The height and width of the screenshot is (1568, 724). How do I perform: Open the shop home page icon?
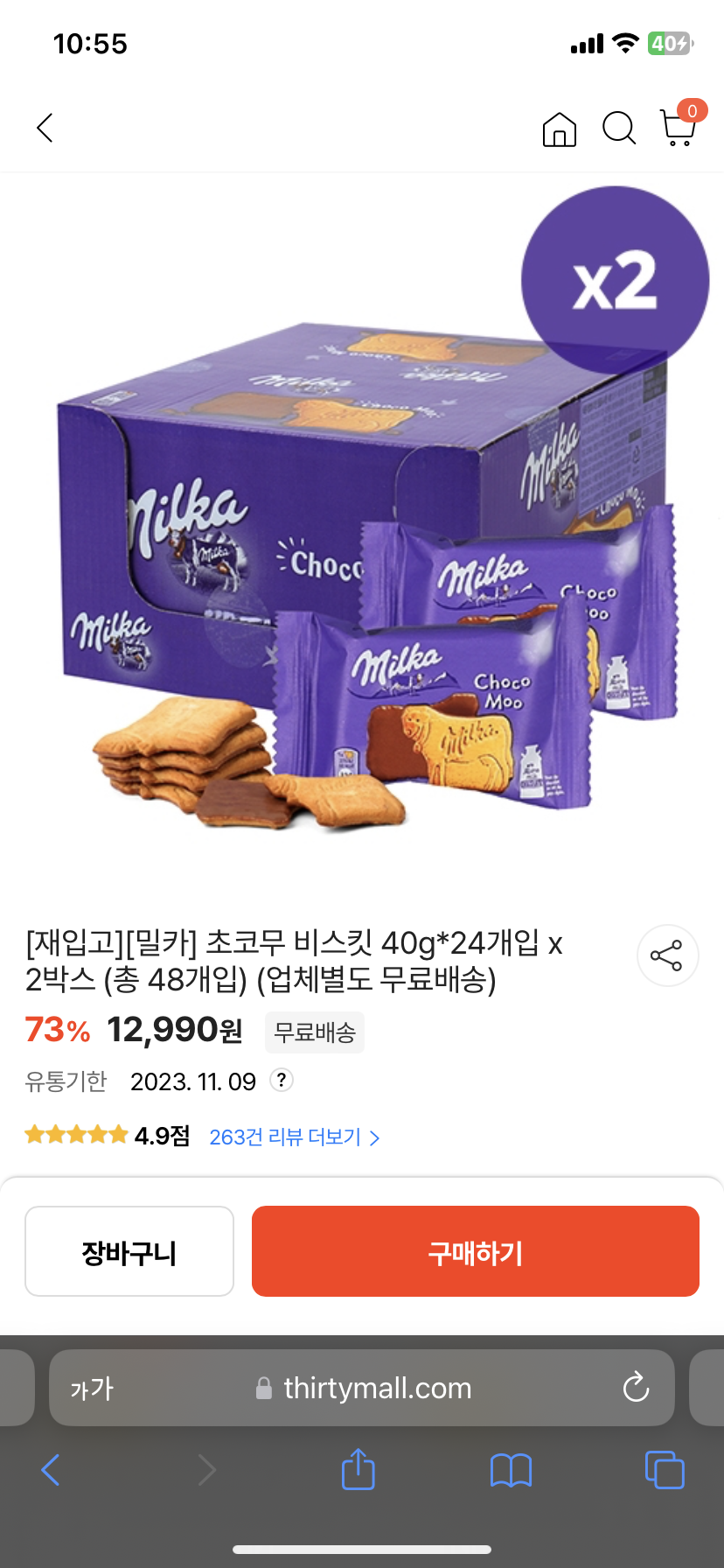click(x=560, y=129)
